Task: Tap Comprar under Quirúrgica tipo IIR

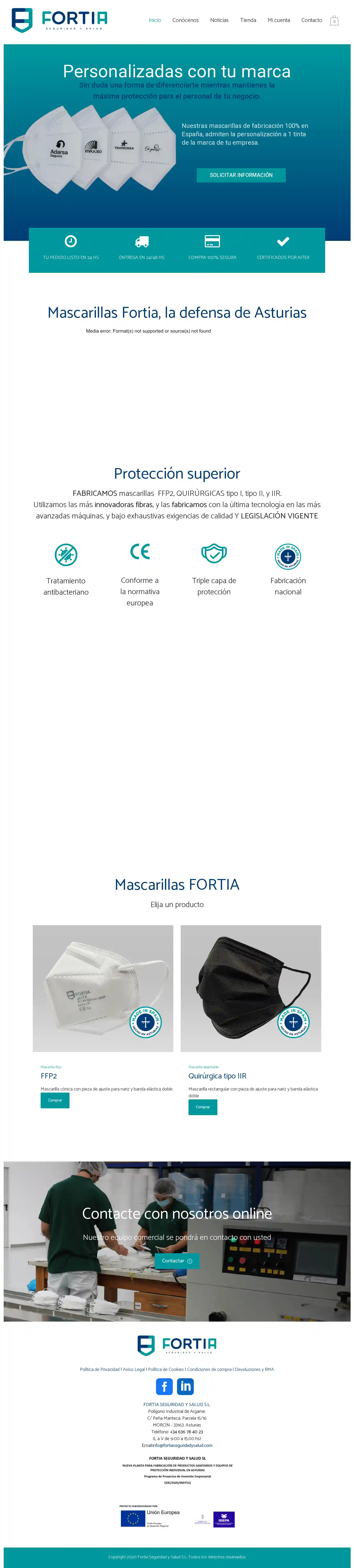Action: [203, 1106]
